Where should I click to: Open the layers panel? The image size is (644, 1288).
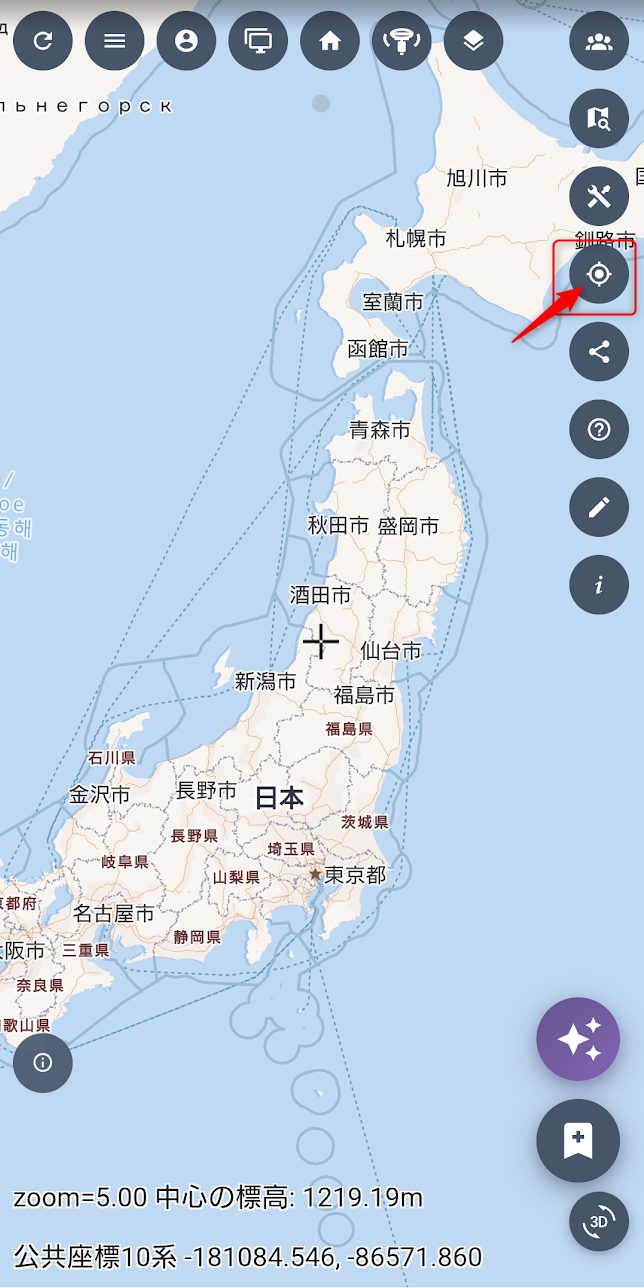pyautogui.click(x=474, y=41)
